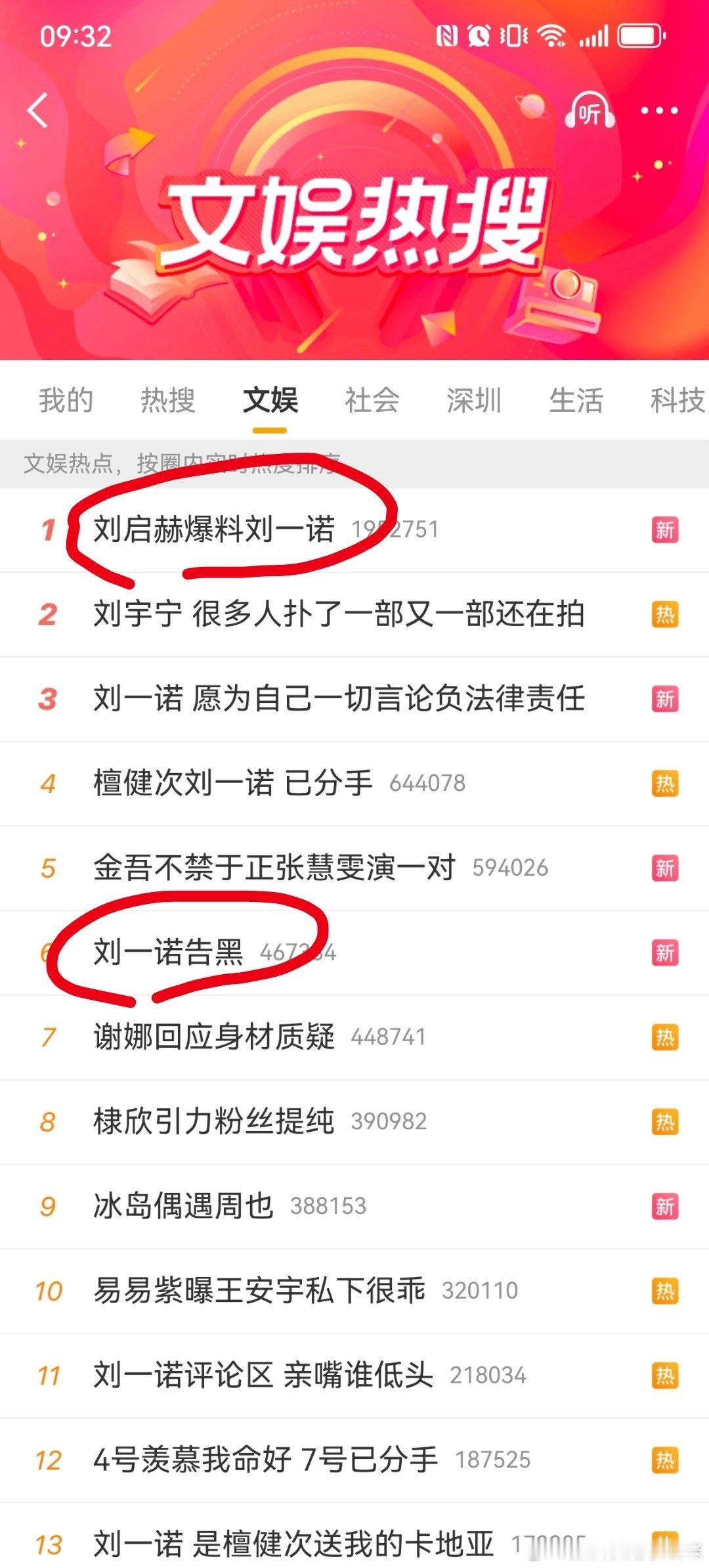Open the 我的 tab
Image resolution: width=709 pixels, height=1568 pixels.
pyautogui.click(x=64, y=401)
